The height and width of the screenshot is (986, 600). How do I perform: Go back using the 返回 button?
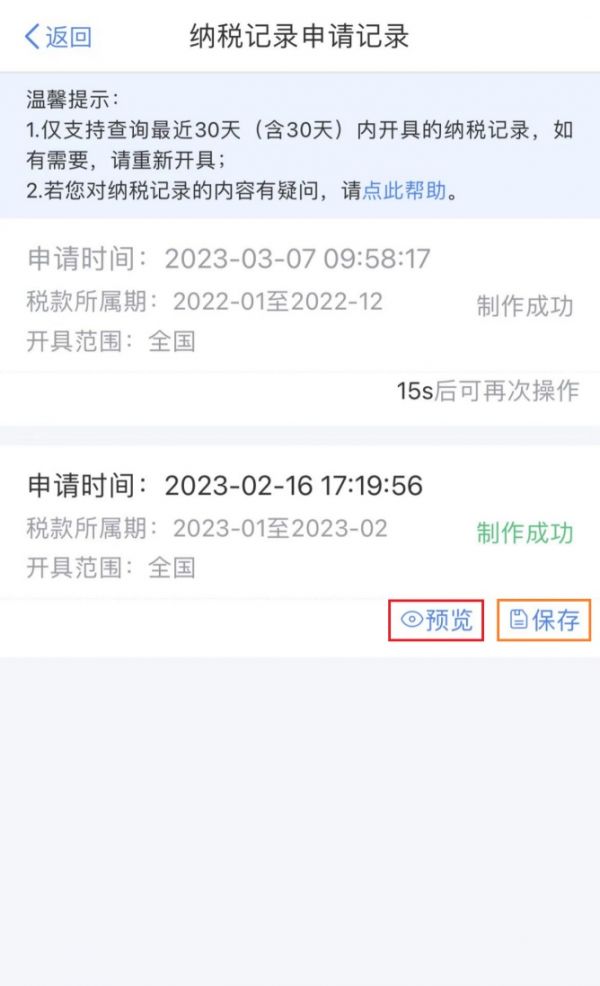click(58, 36)
